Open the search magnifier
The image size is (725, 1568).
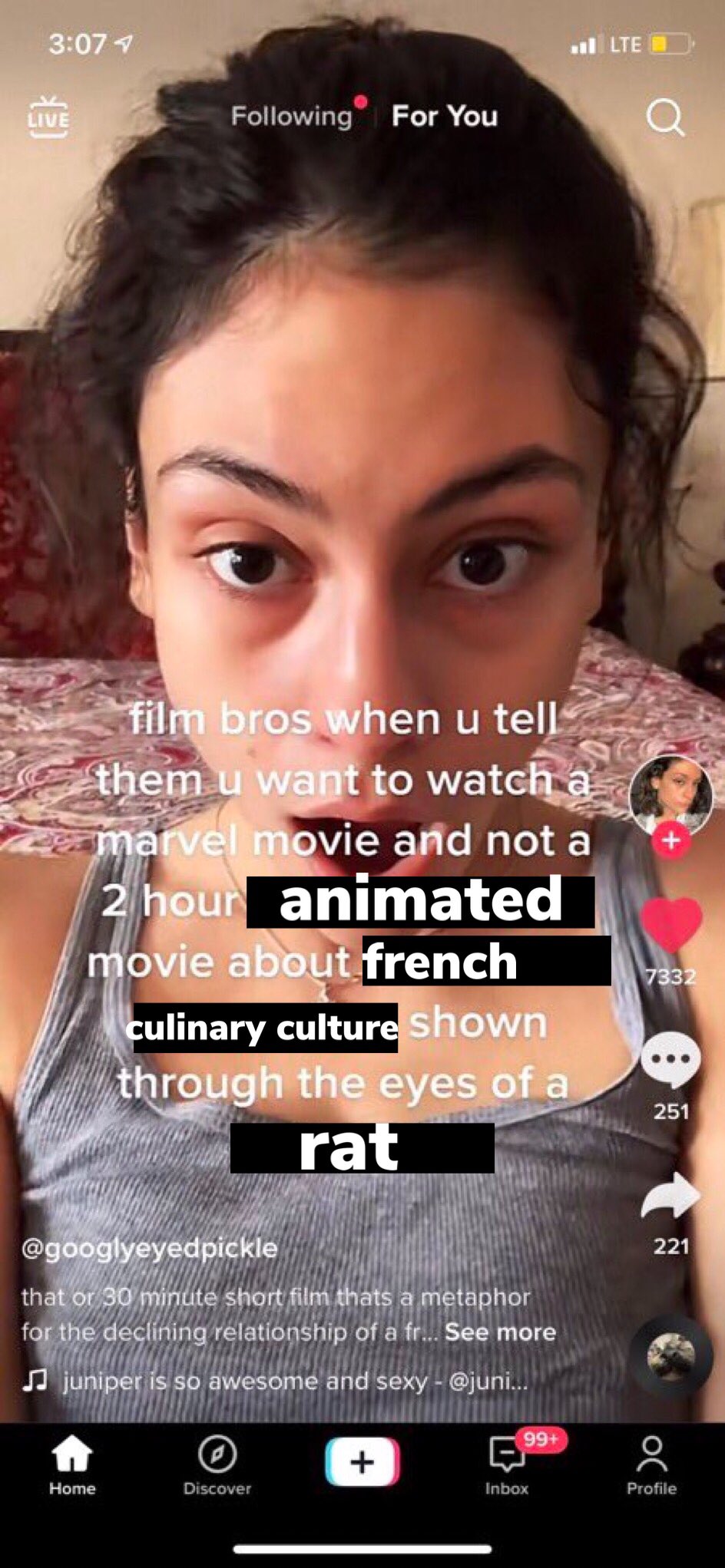pyautogui.click(x=665, y=118)
